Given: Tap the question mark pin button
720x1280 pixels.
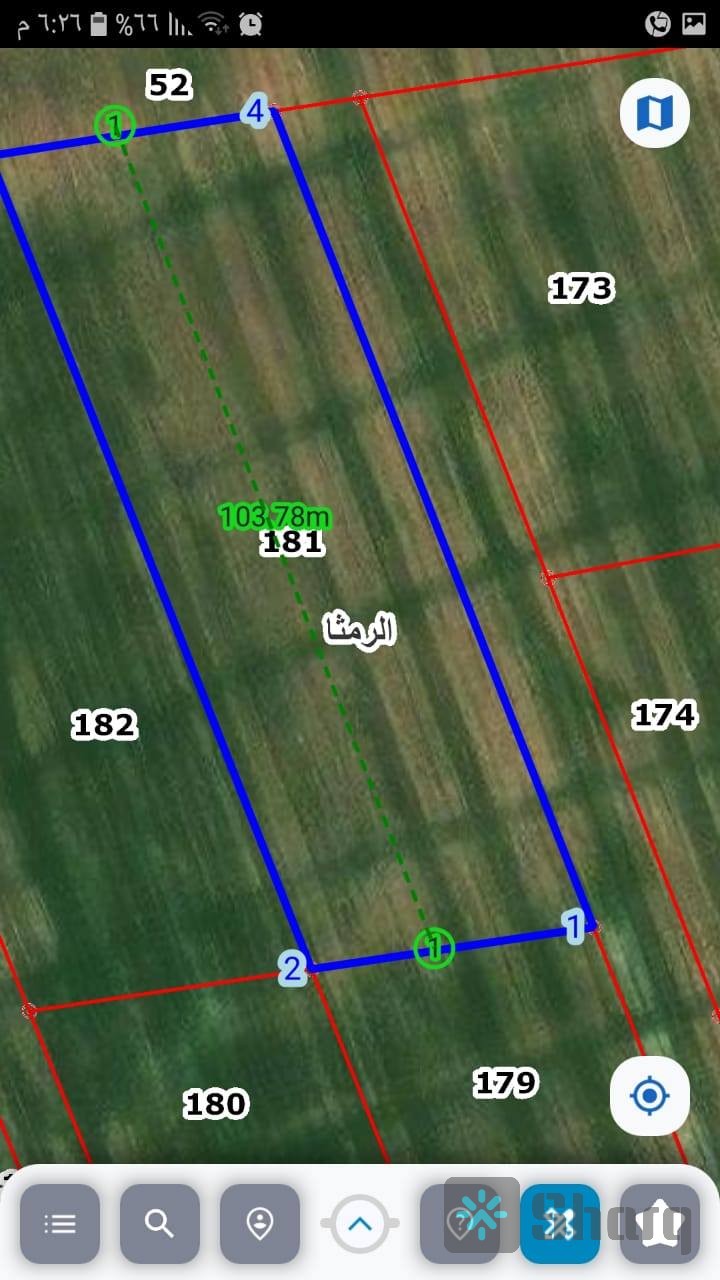Looking at the screenshot, I should click(459, 1223).
